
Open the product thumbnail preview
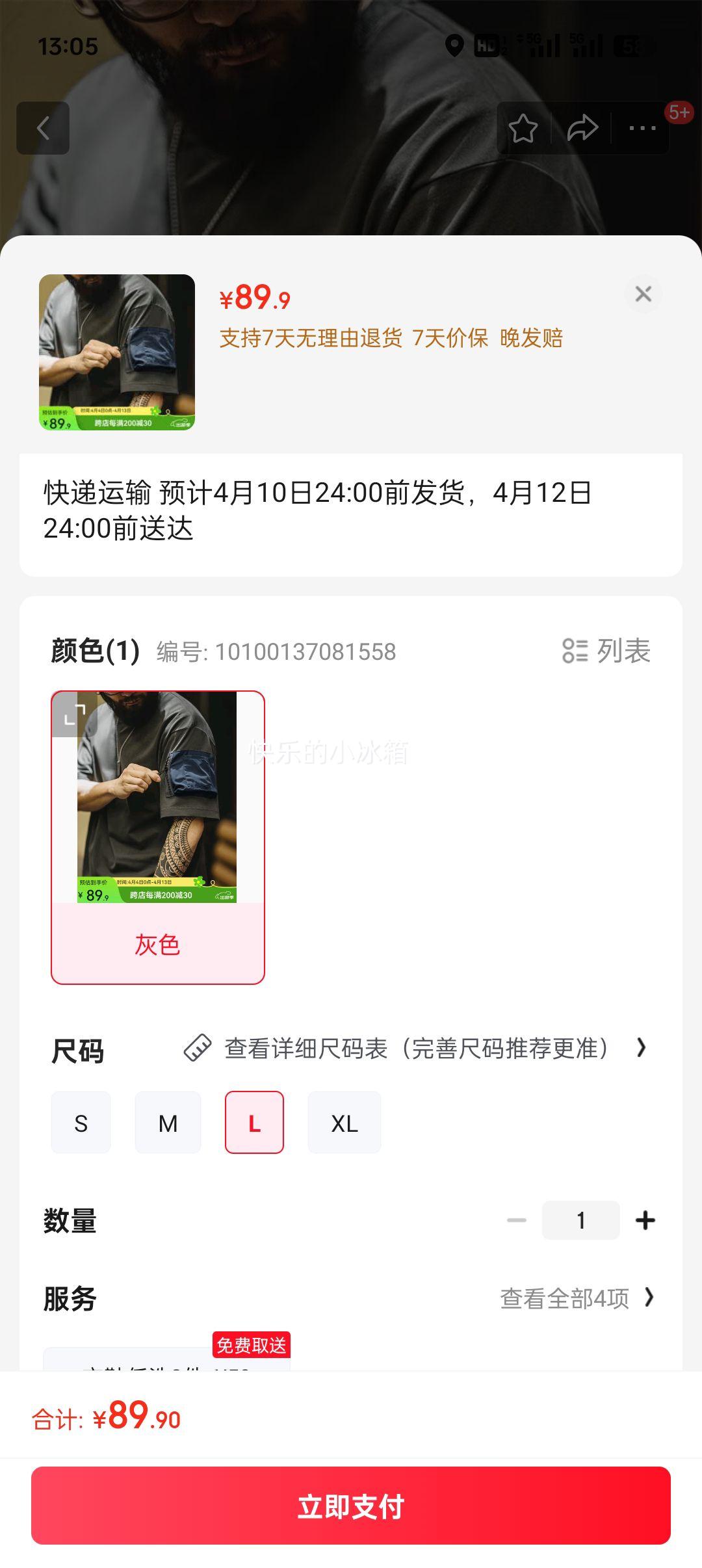[117, 352]
